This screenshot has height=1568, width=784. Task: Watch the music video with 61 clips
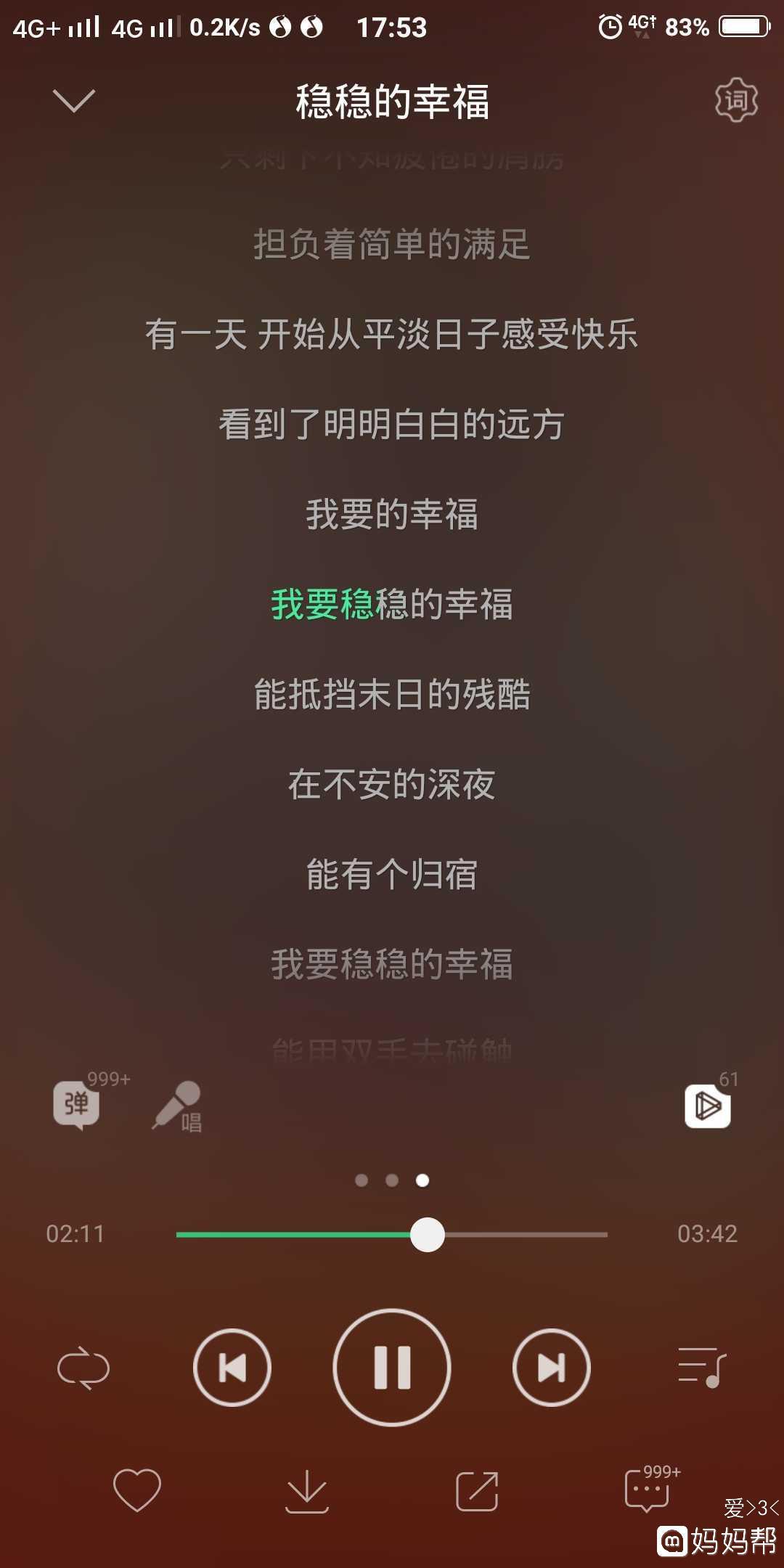[708, 1105]
